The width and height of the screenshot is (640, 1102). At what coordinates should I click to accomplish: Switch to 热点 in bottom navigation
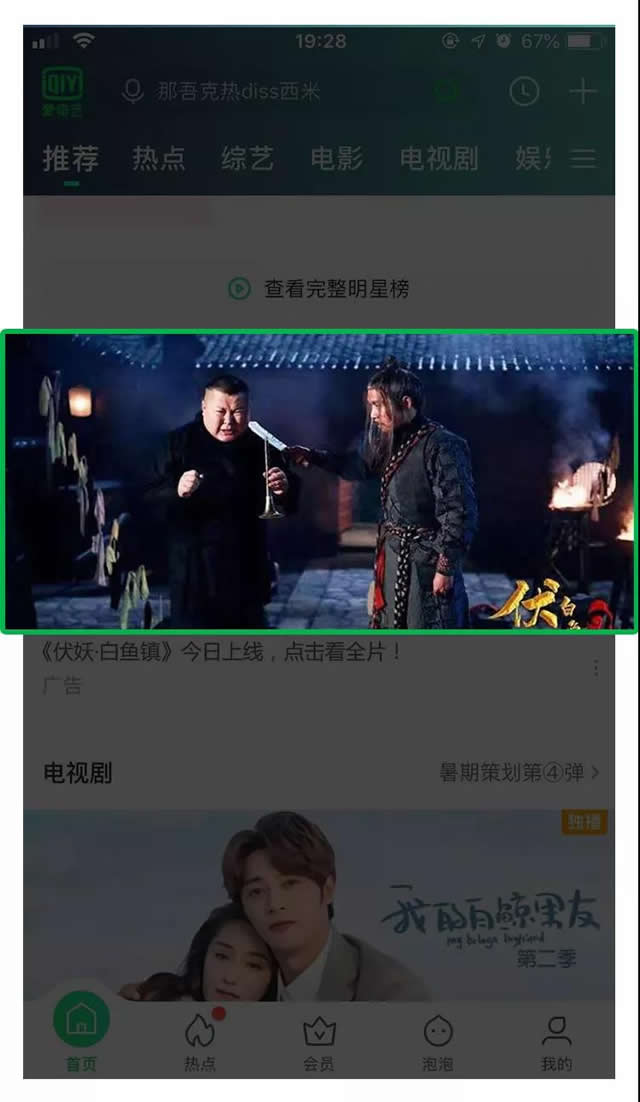point(200,1040)
